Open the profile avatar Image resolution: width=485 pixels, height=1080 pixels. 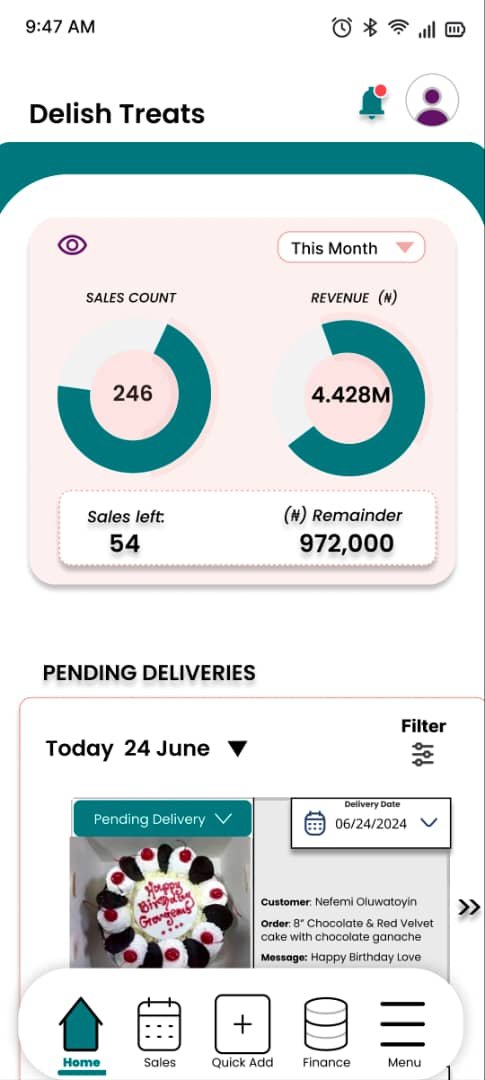coord(432,101)
